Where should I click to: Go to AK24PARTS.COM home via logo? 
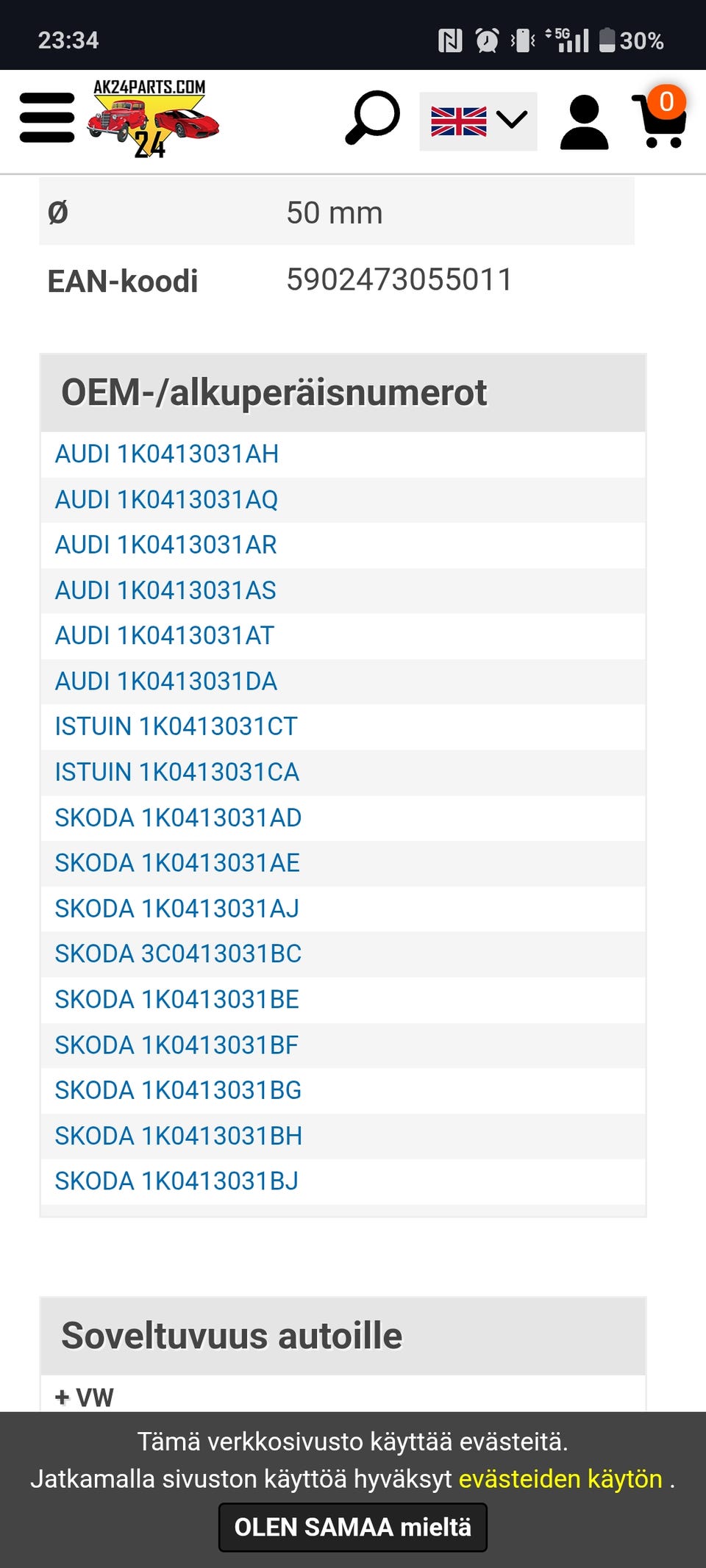153,118
